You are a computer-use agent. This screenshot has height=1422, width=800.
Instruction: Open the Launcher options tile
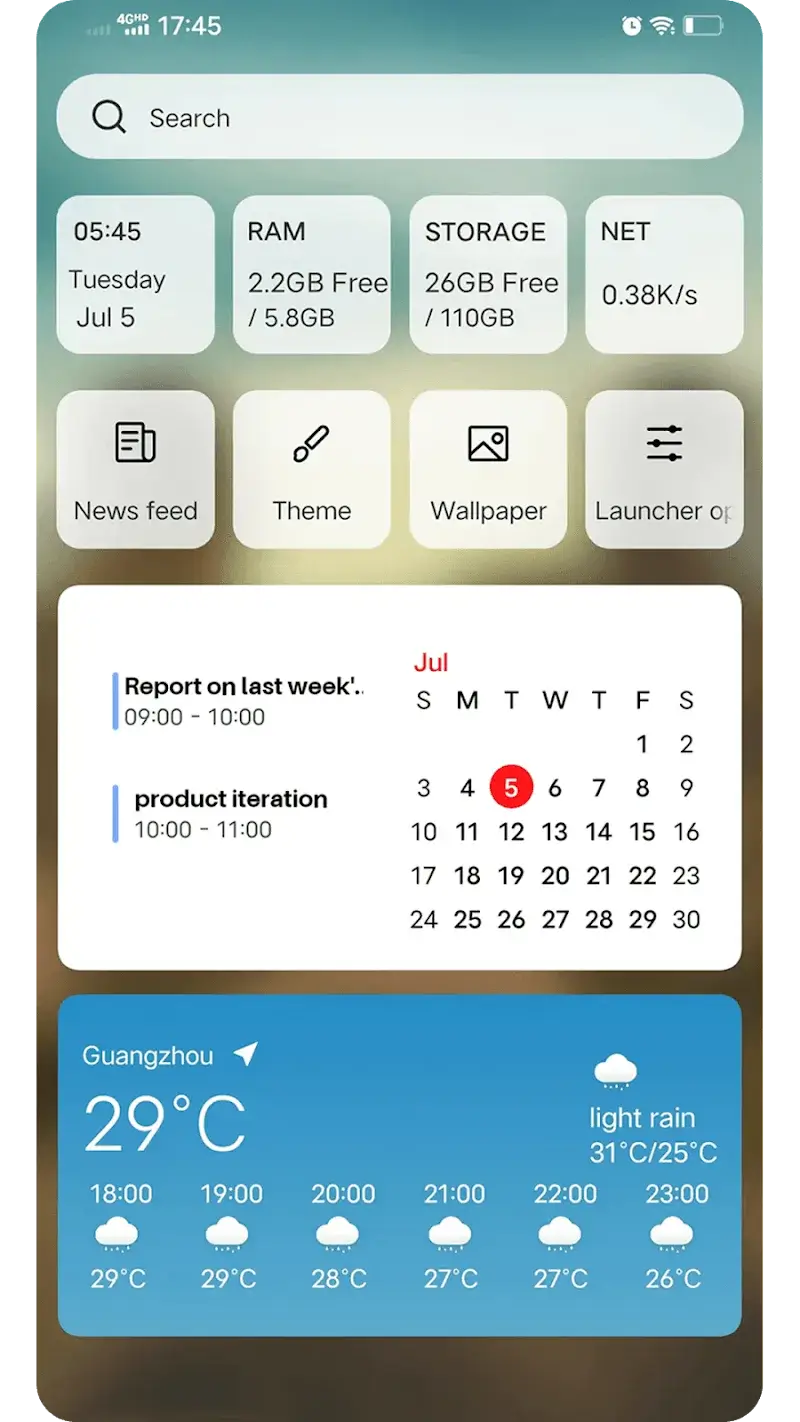click(664, 470)
